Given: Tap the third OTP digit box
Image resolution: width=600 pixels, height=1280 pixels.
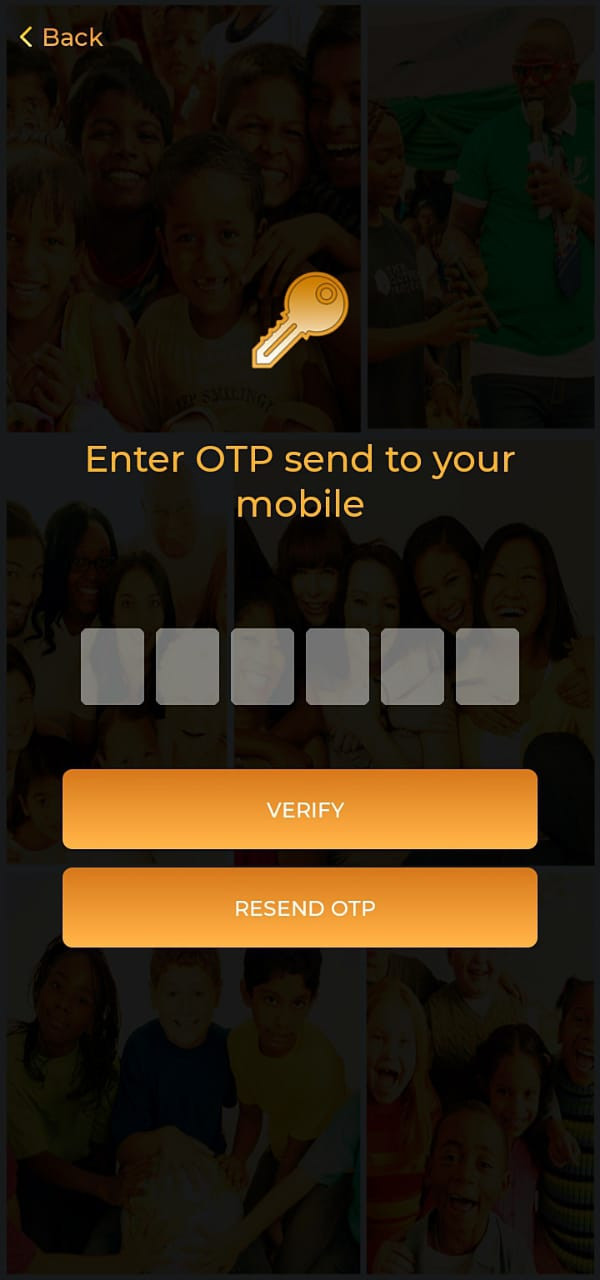Looking at the screenshot, I should [262, 667].
